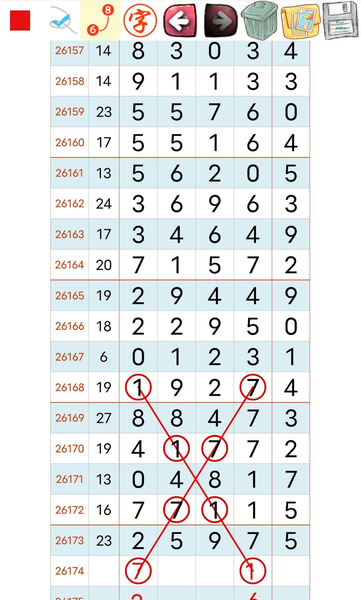Pick the red color square
The height and width of the screenshot is (600, 361).
(20, 21)
